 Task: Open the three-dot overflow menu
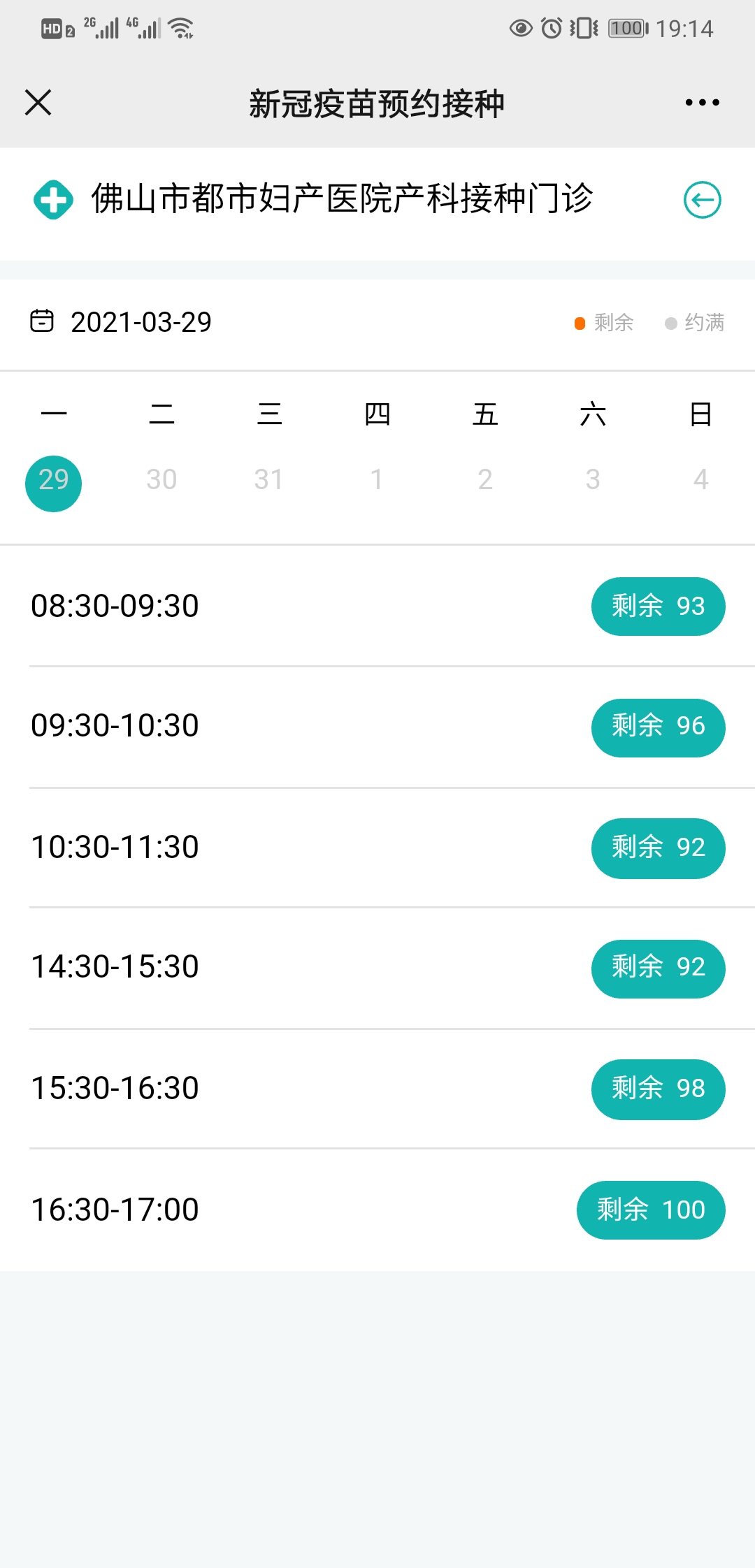[702, 103]
